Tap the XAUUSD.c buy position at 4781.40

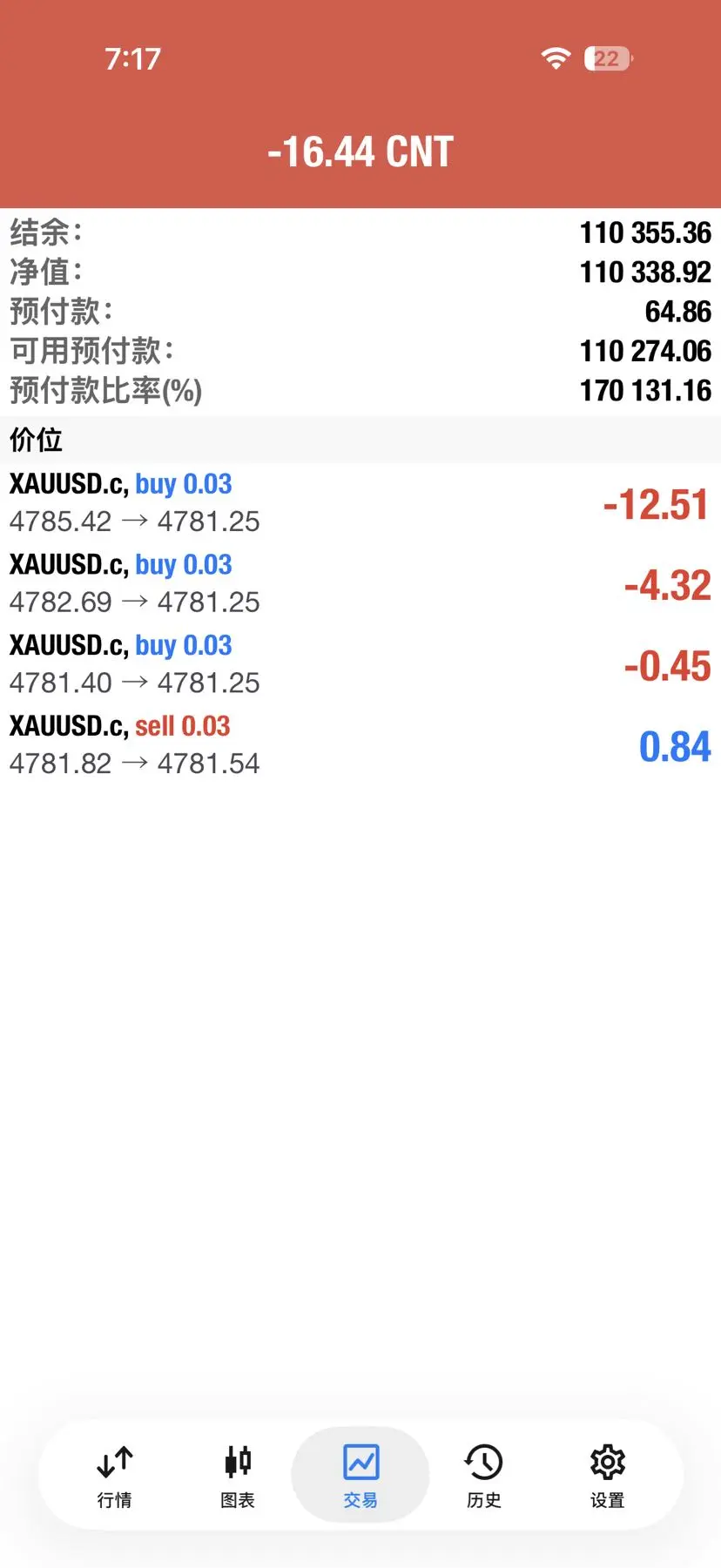(360, 664)
